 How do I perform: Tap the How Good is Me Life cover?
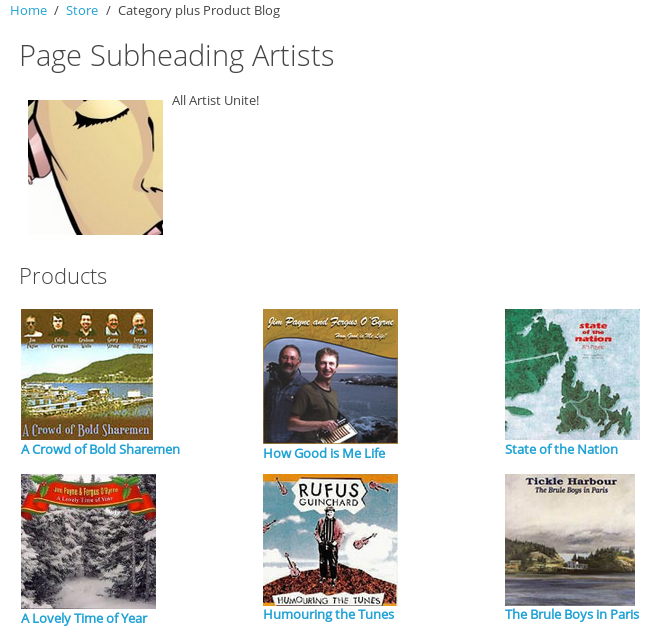[x=330, y=376]
